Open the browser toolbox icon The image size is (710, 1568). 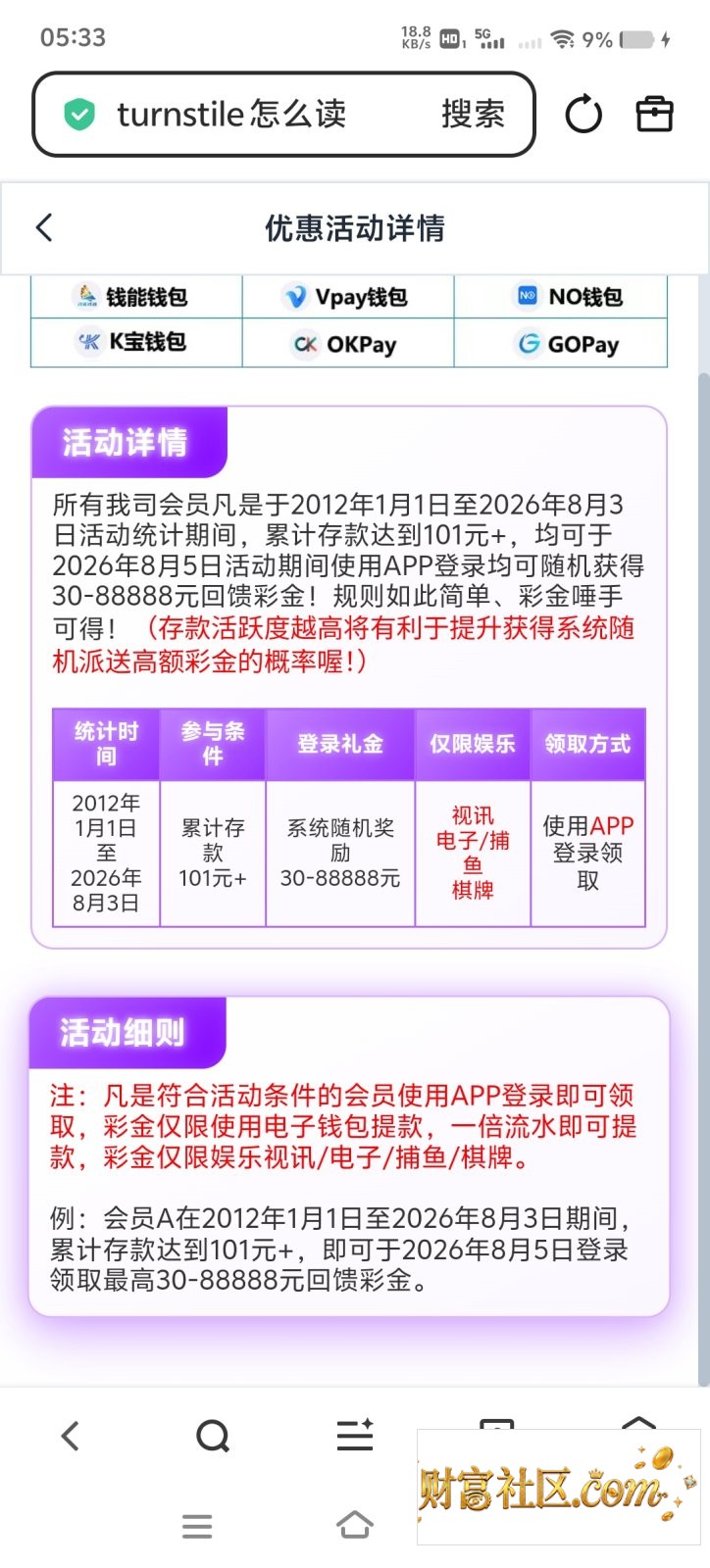click(654, 115)
